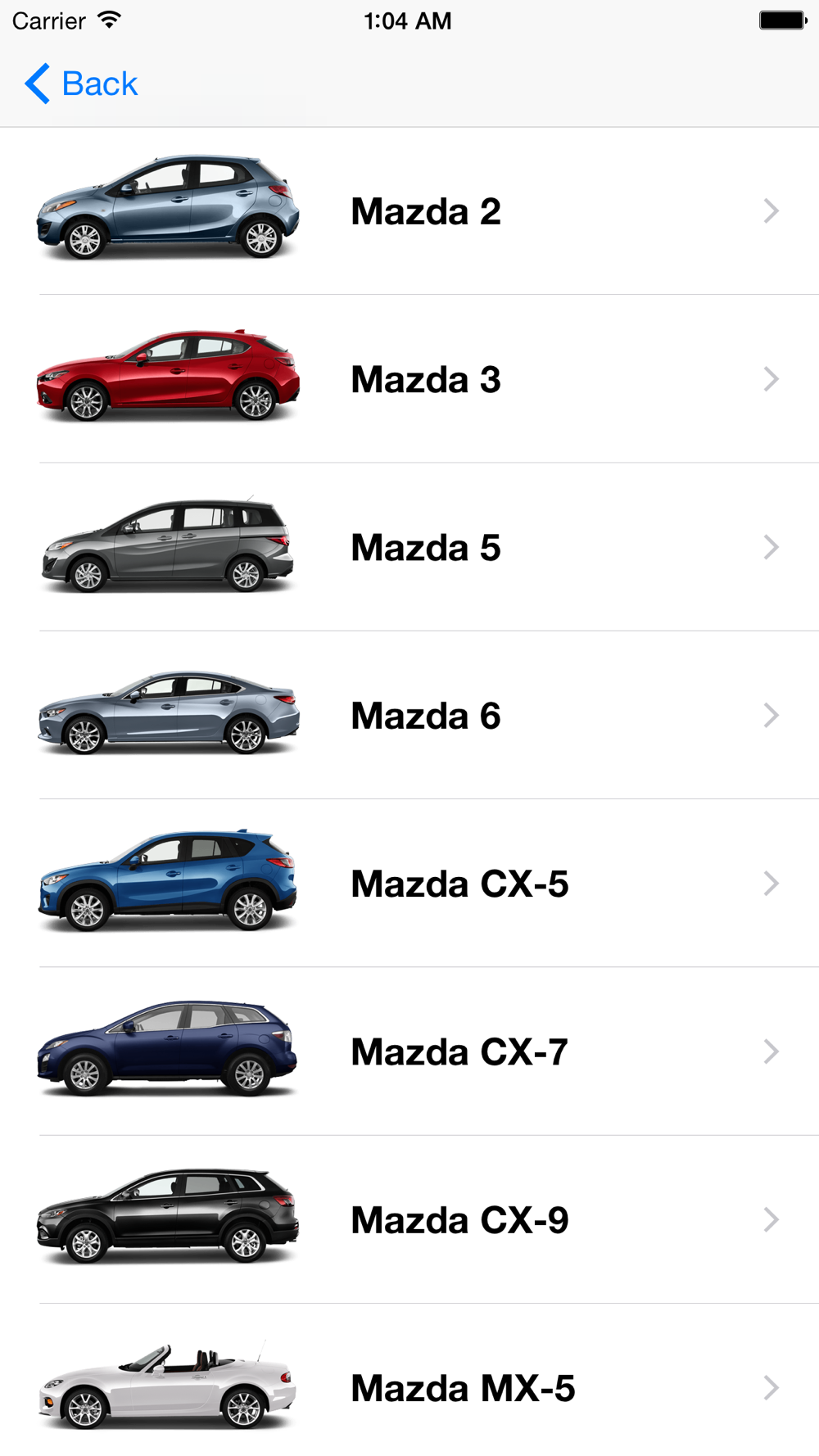Viewport: 819px width, 1456px height.
Task: View the Mazda 5 model
Action: click(x=409, y=547)
